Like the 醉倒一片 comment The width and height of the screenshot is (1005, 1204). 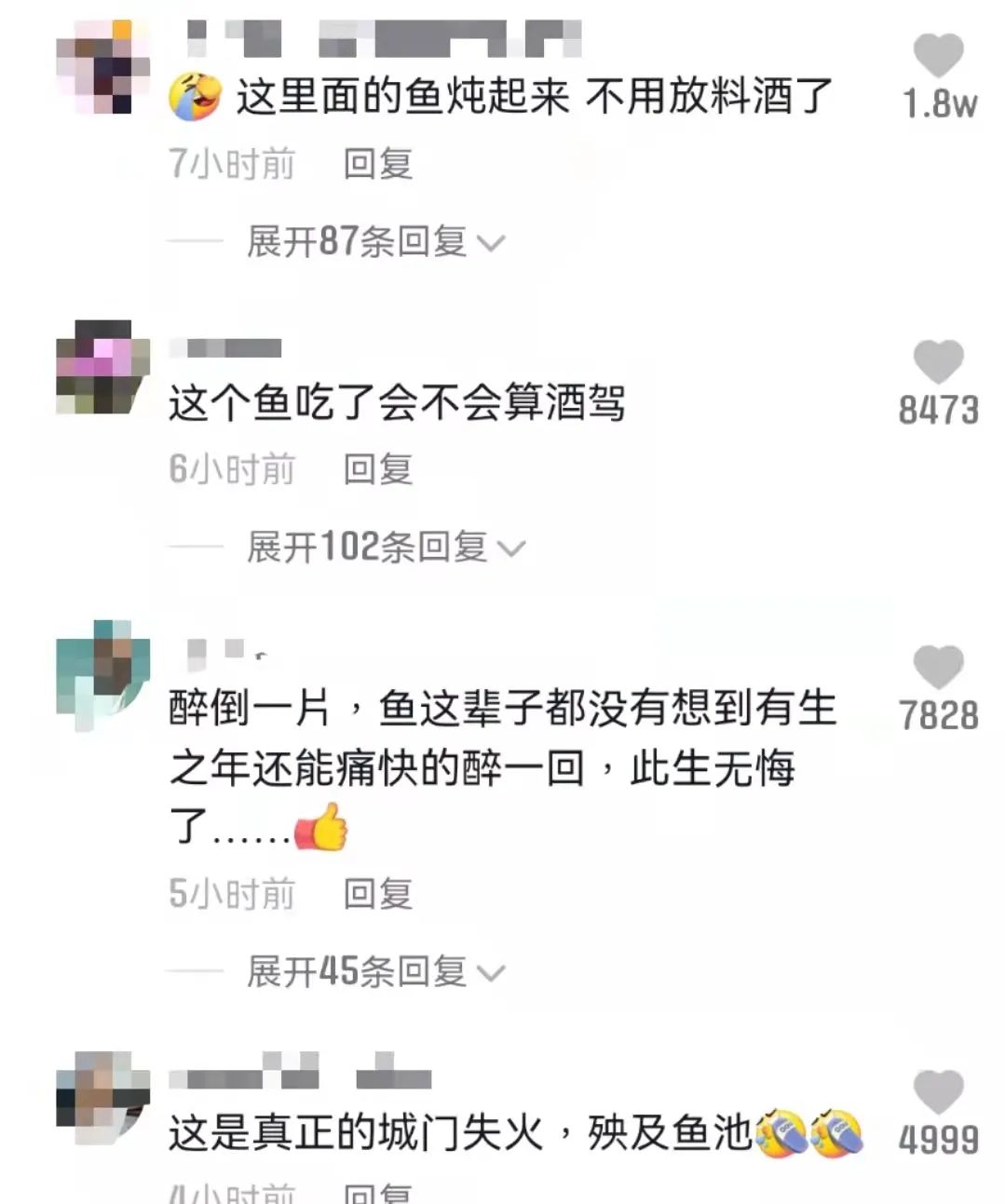(x=938, y=668)
